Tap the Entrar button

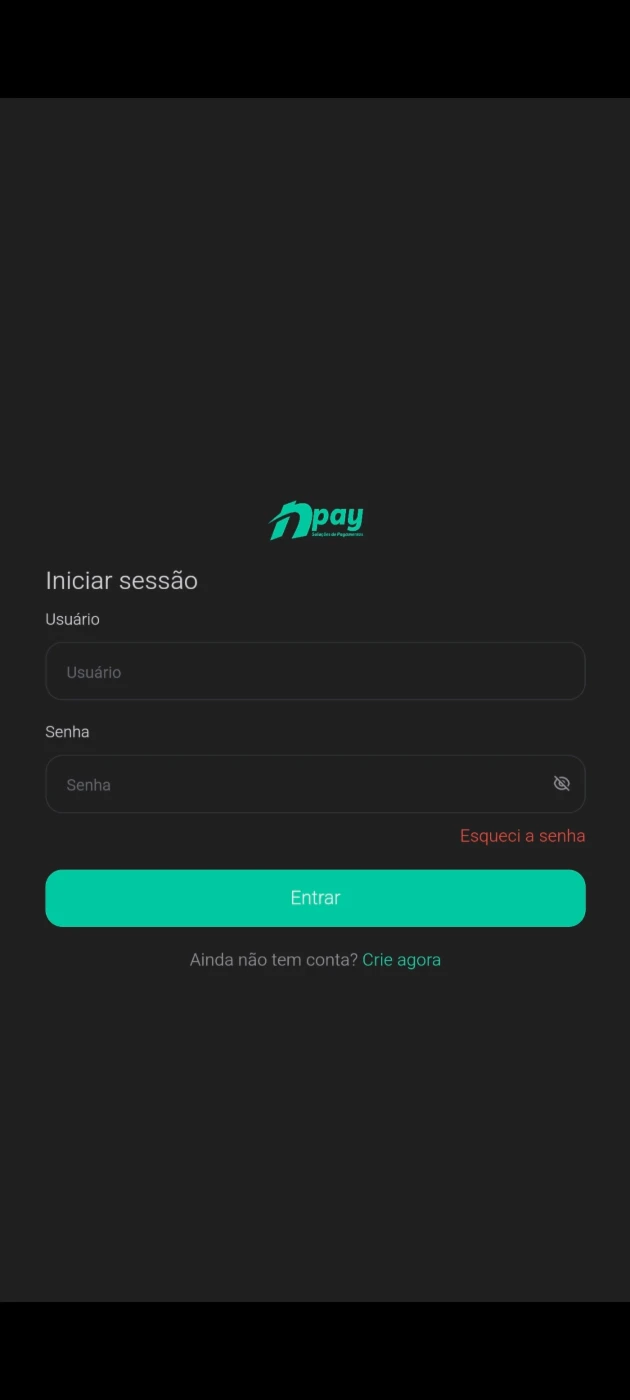(x=315, y=898)
